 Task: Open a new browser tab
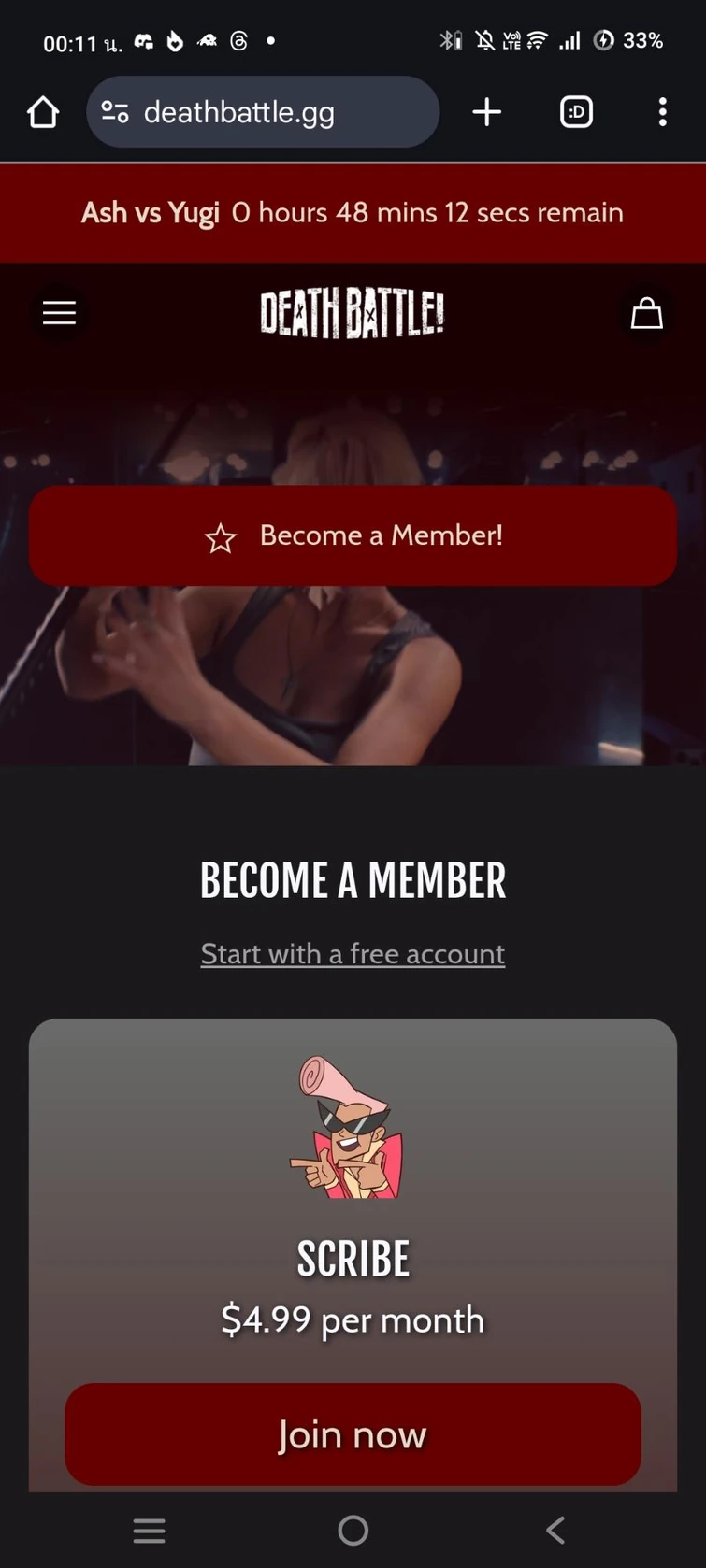(486, 112)
